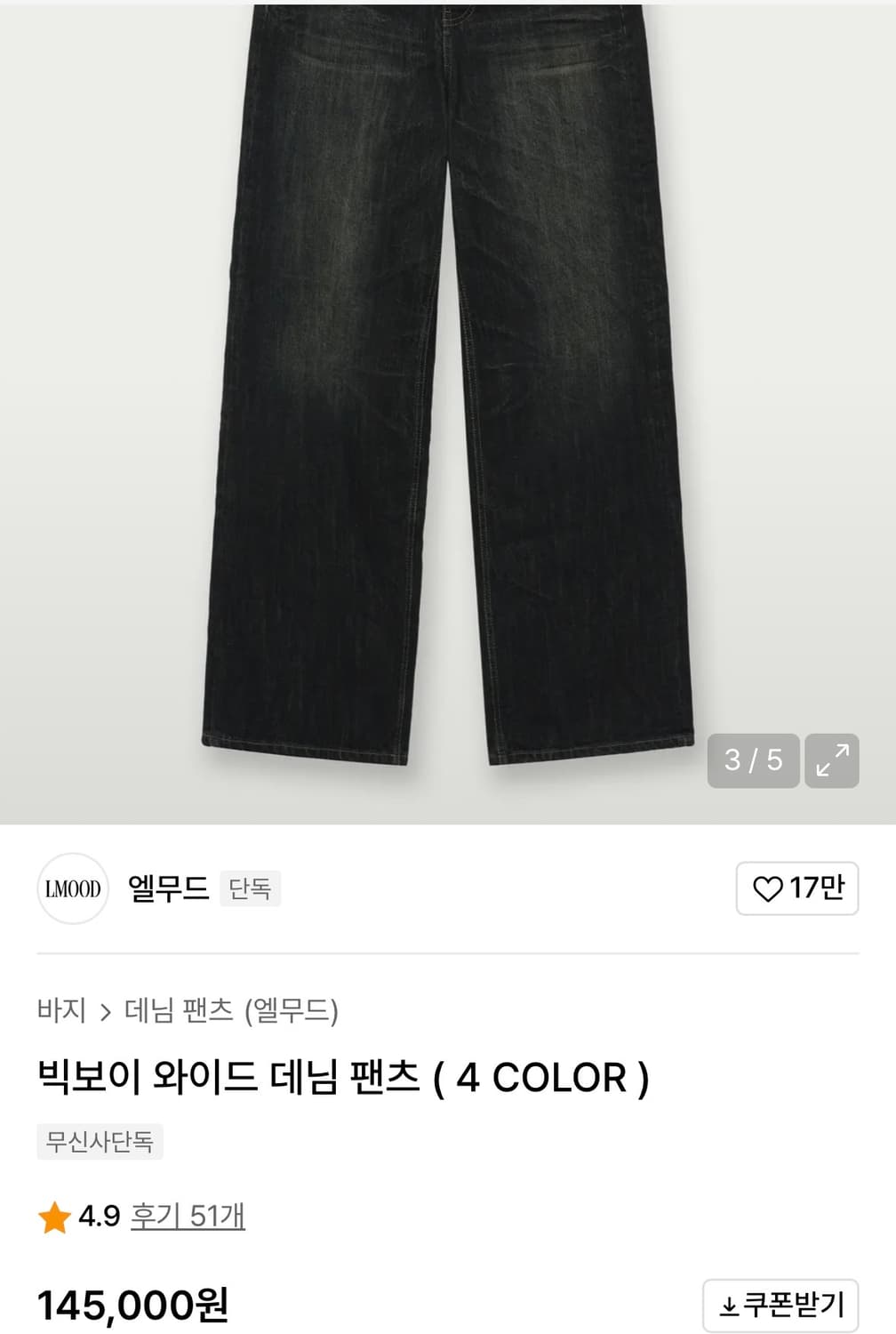Tap the heart icon to like the product
Viewport: 896px width, 1334px height.
[770, 888]
